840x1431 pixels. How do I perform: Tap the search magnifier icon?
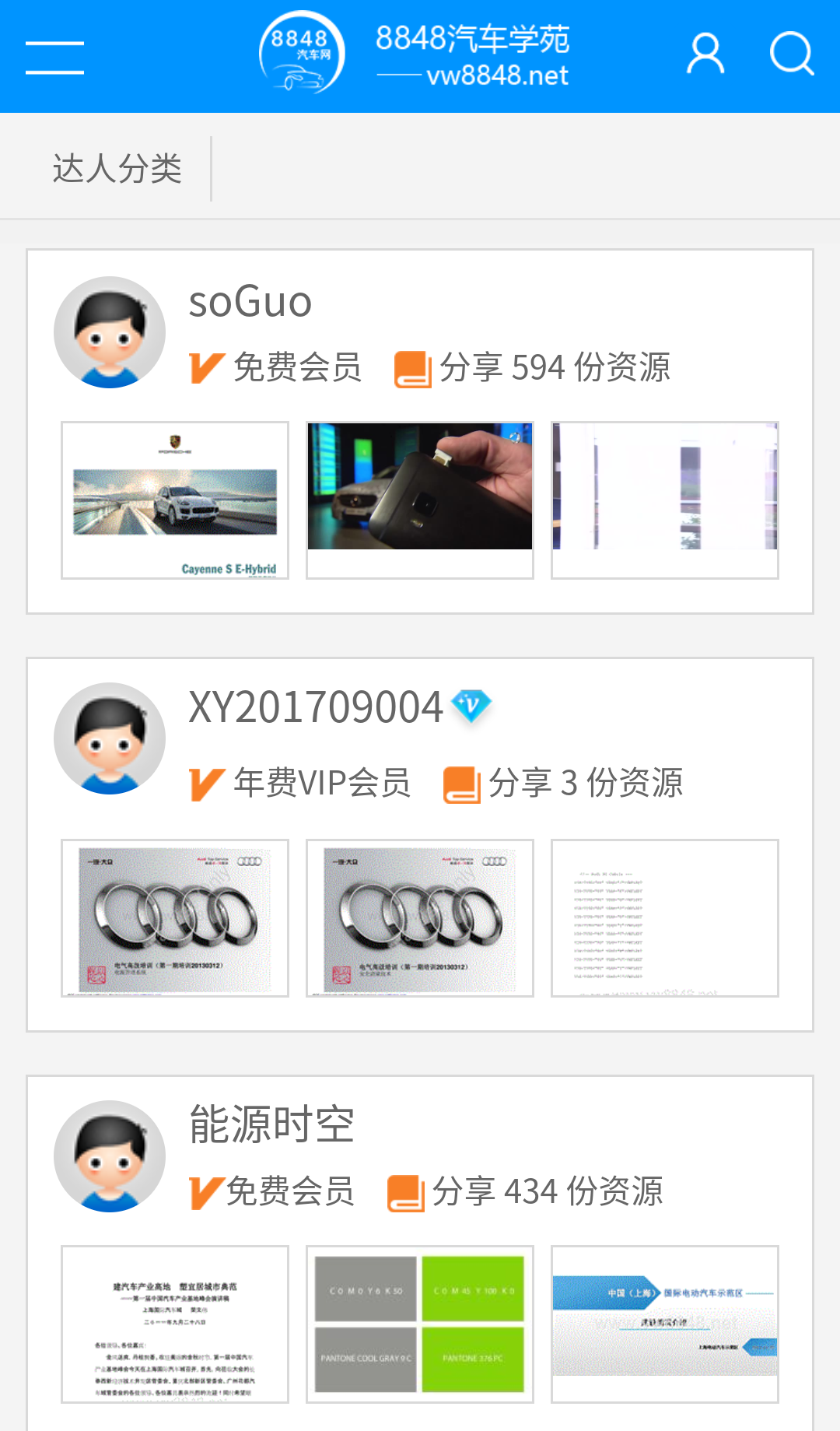pyautogui.click(x=791, y=54)
